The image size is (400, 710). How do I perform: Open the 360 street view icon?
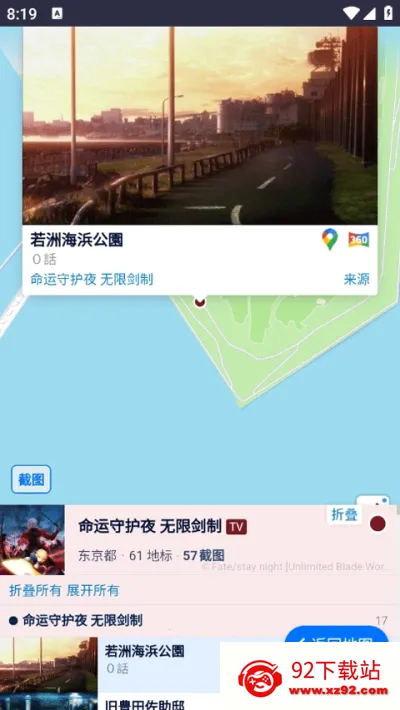coord(358,240)
